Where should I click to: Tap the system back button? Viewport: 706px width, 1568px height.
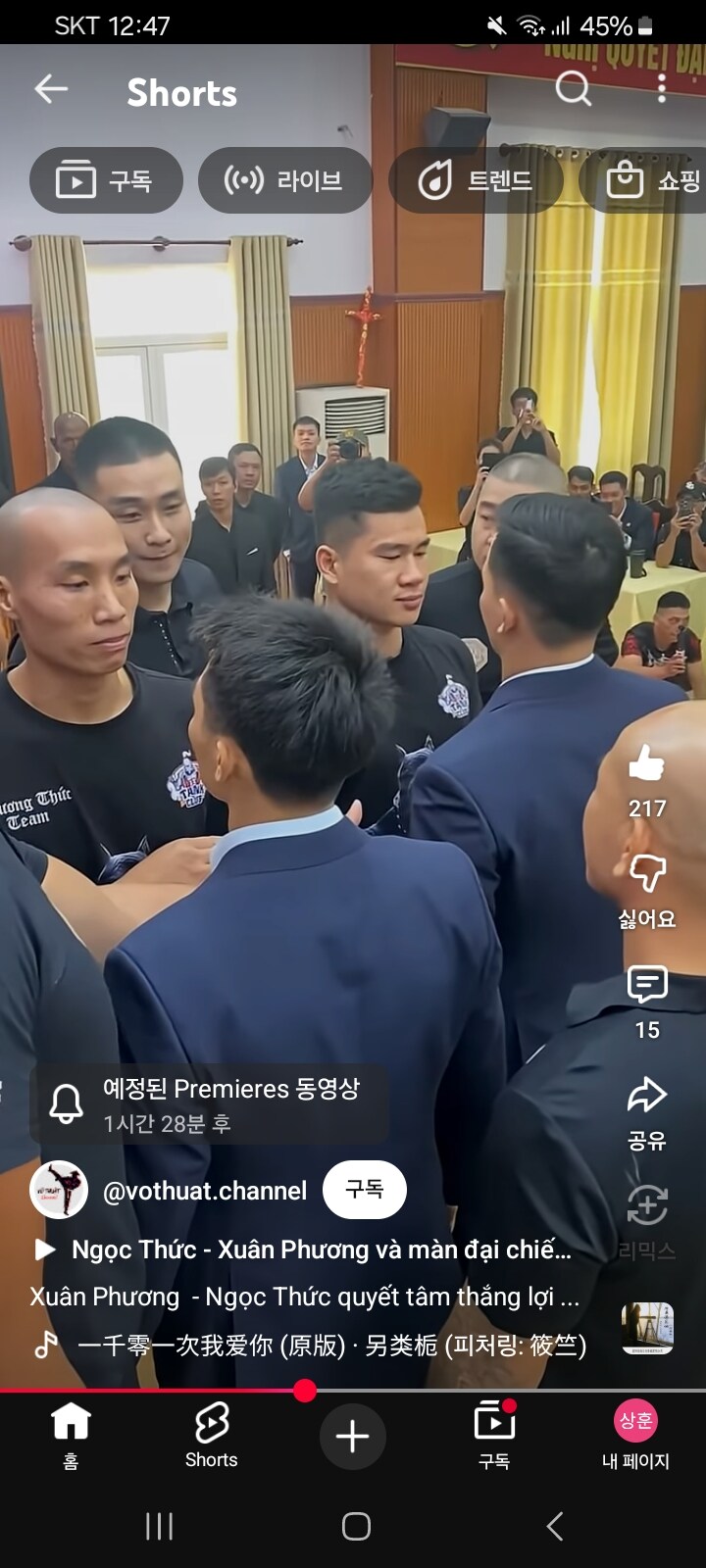point(554,1526)
